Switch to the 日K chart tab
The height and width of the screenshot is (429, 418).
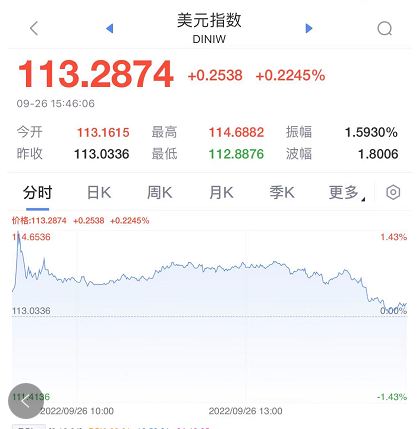[99, 193]
